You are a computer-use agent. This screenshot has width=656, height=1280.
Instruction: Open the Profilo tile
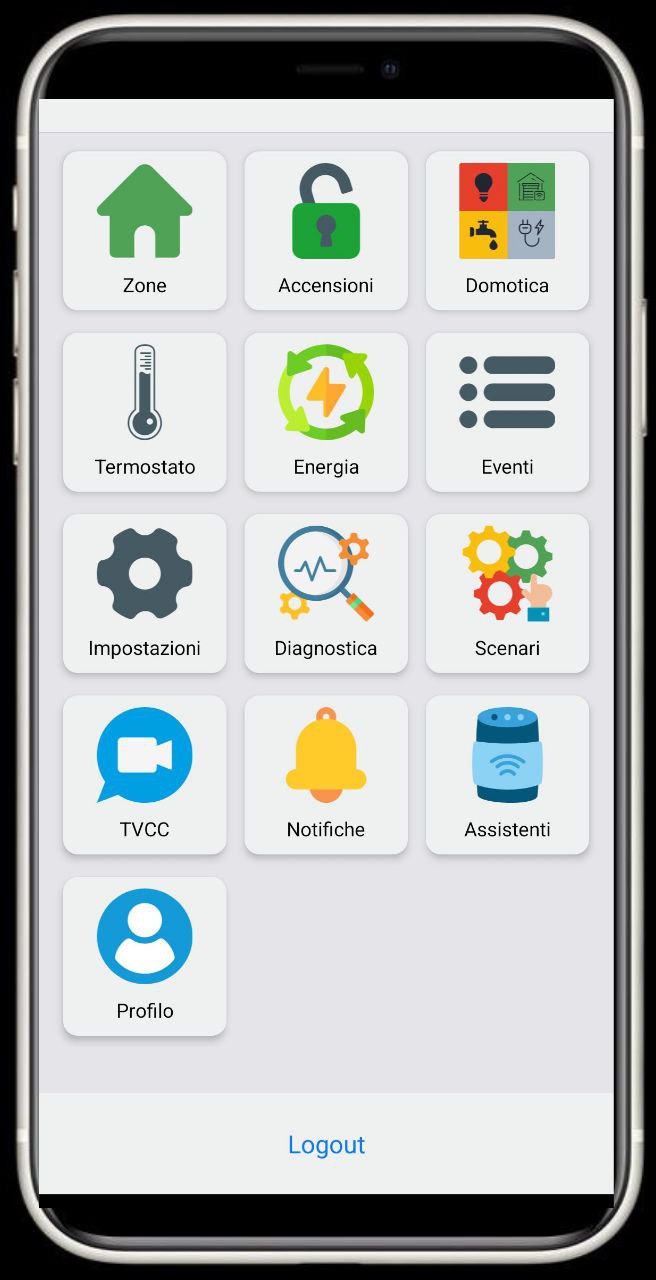pyautogui.click(x=145, y=957)
